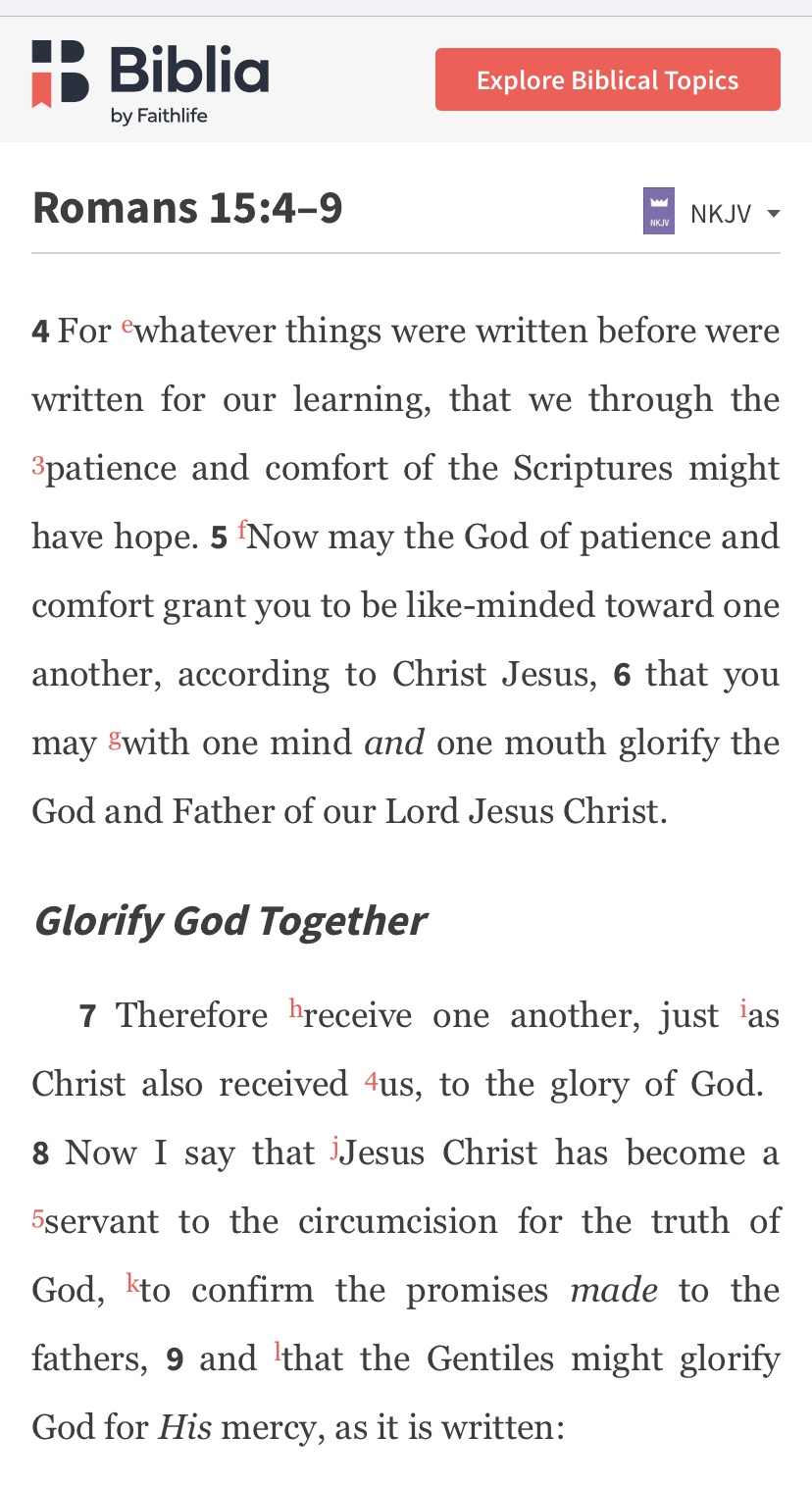Open cross-reference l before 'that the Gentiles'
812x1486 pixels.
click(x=278, y=1355)
